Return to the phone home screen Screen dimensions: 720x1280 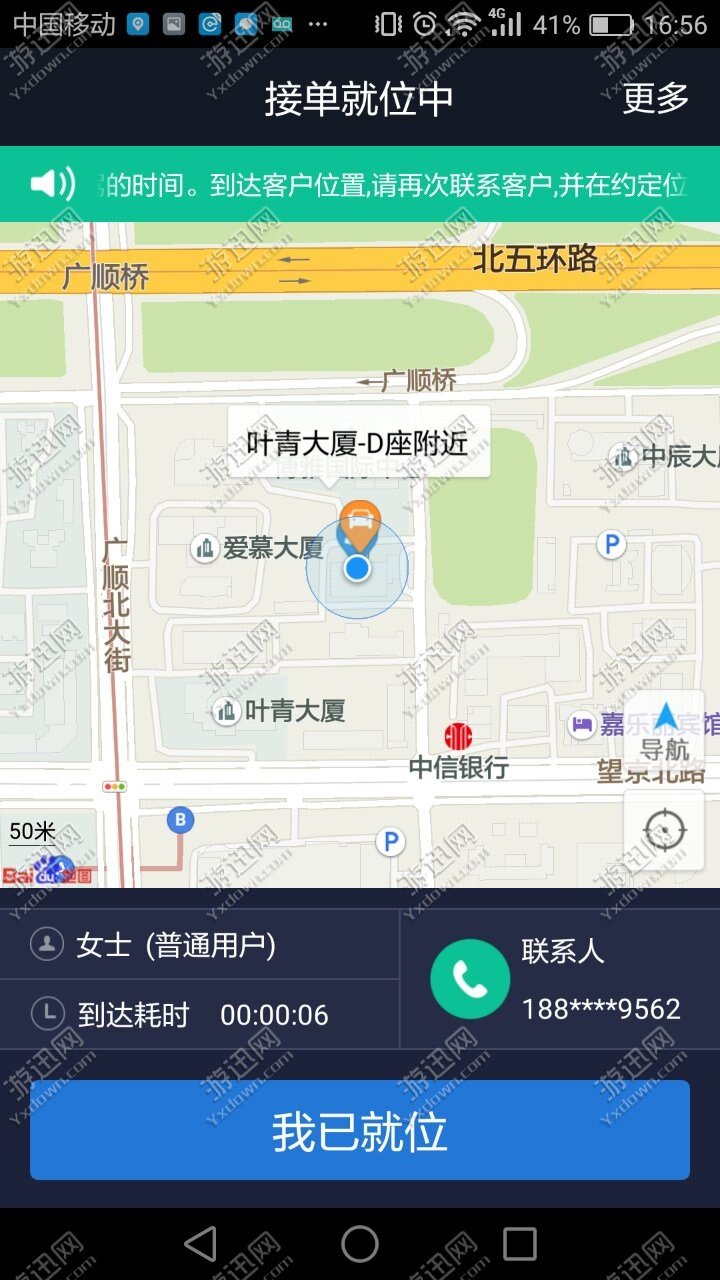[x=360, y=1244]
